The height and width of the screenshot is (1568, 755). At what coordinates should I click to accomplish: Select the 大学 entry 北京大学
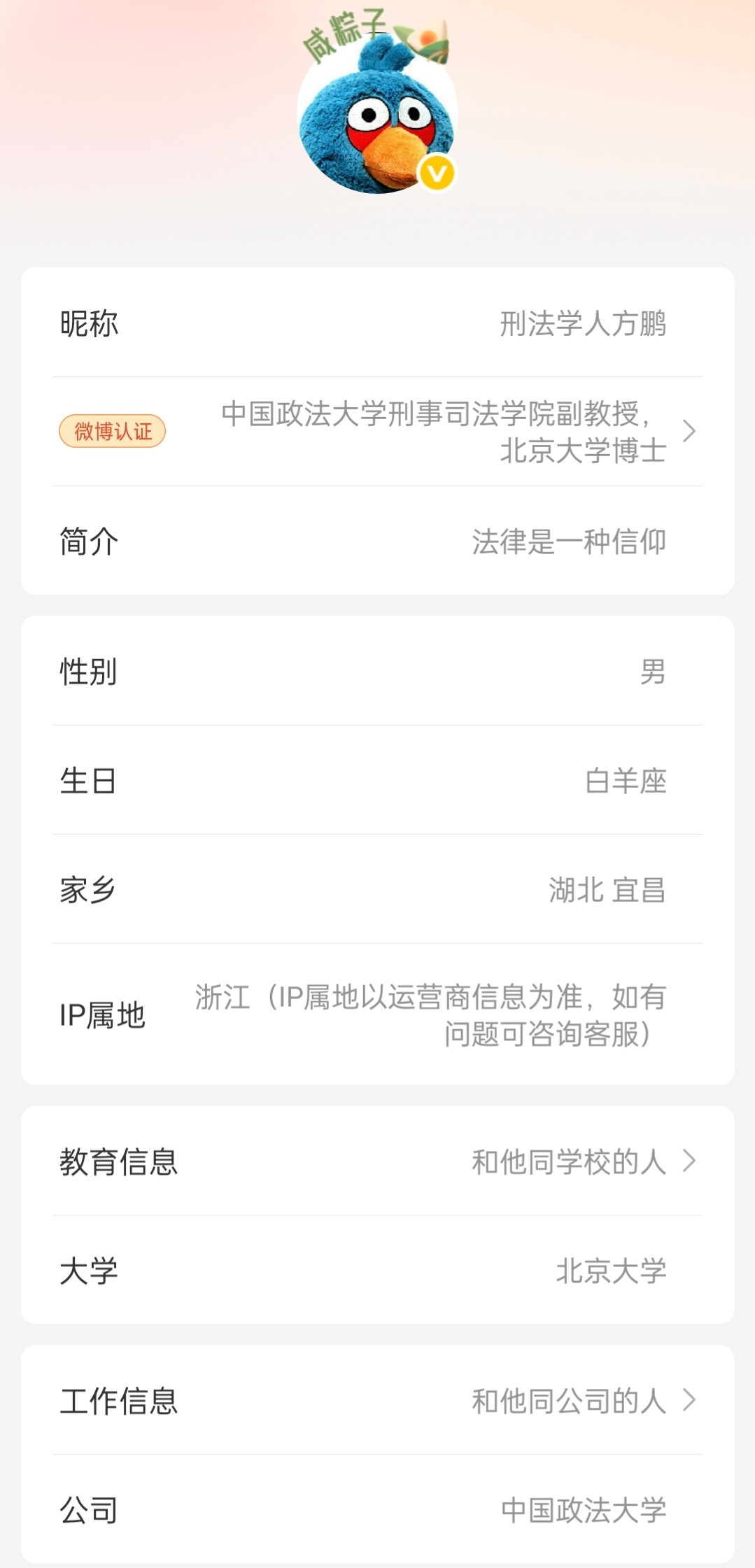(378, 1271)
